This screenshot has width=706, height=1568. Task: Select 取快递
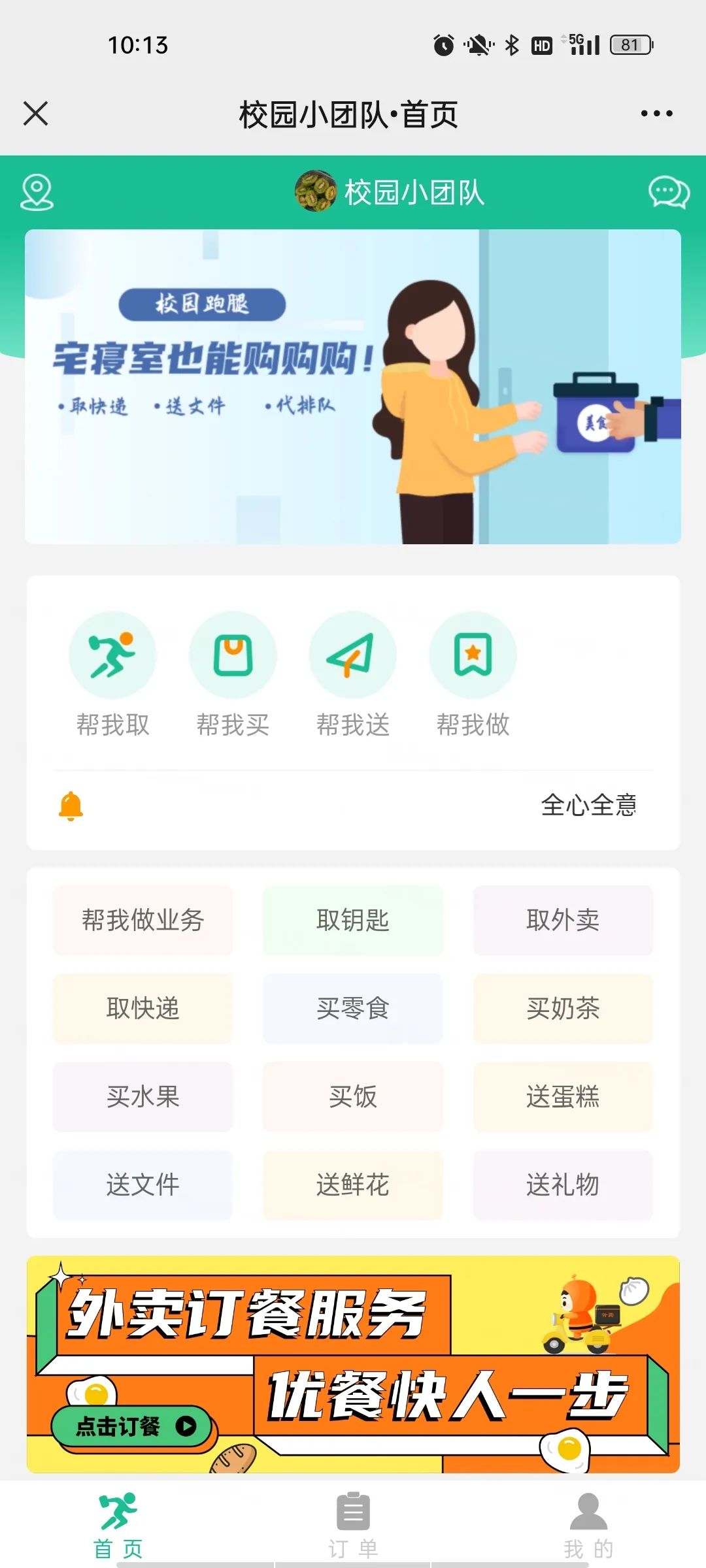tap(143, 1008)
